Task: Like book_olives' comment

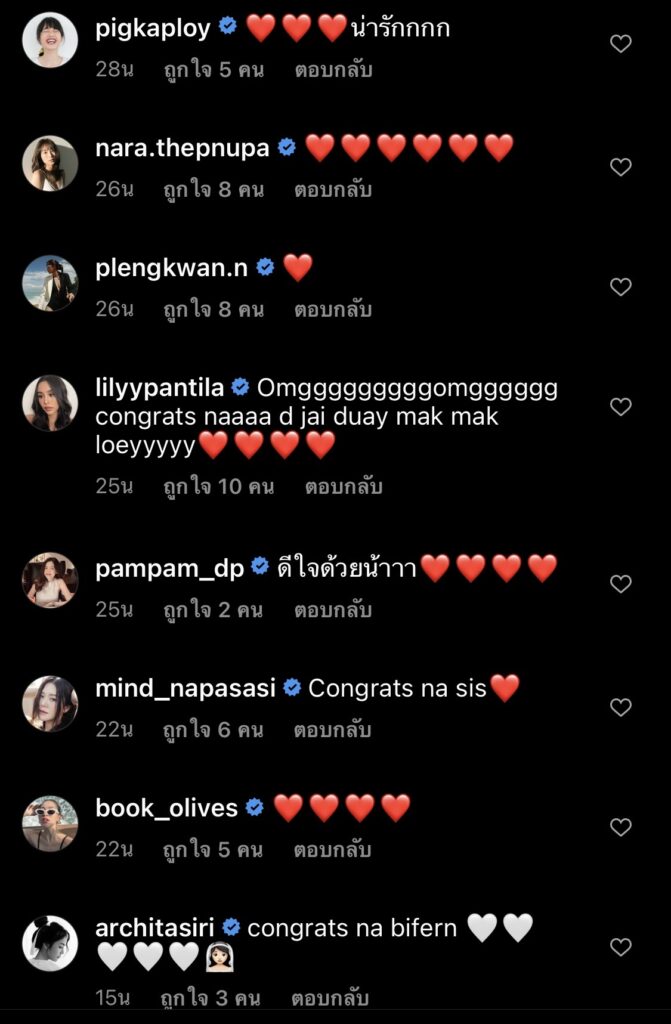Action: pyautogui.click(x=621, y=827)
